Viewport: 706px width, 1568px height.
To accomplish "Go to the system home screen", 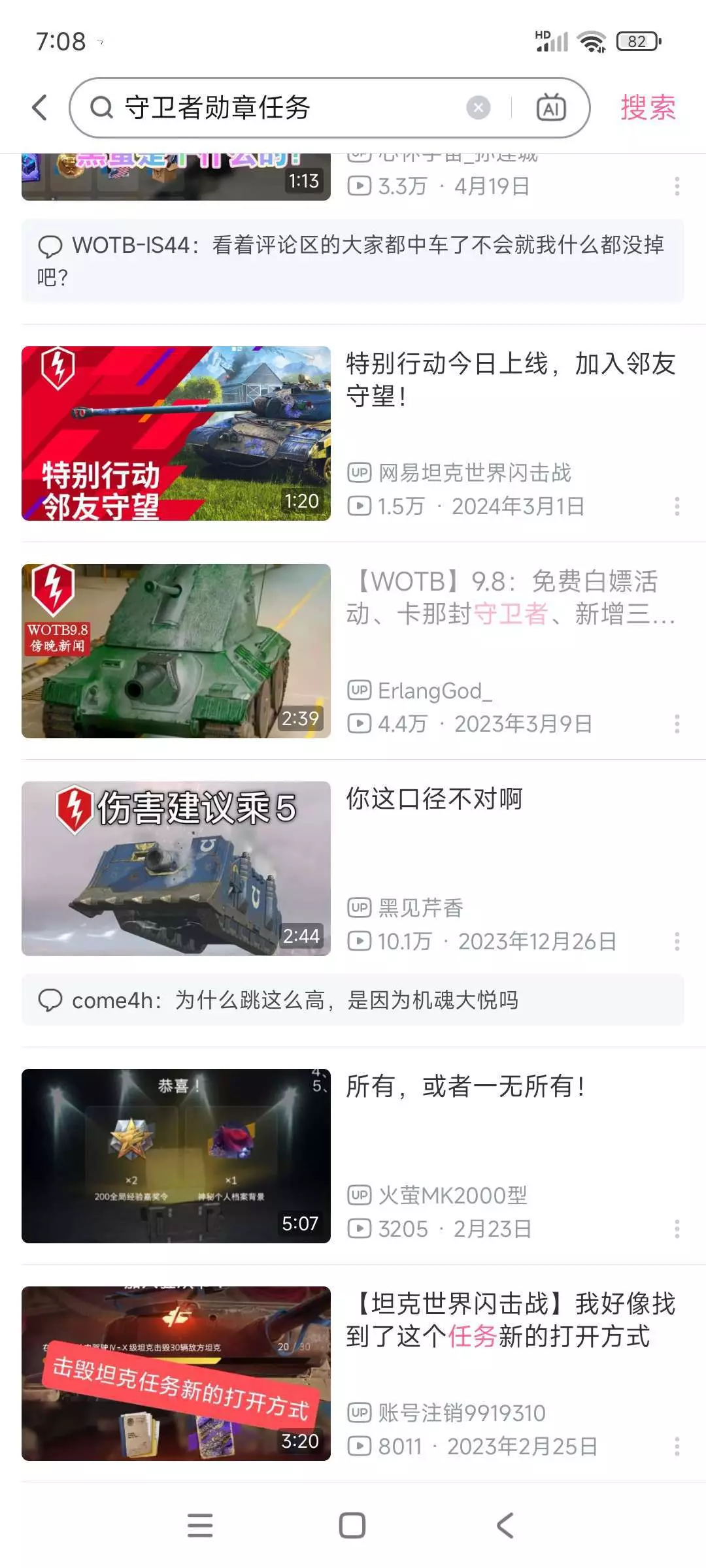I will click(x=352, y=1526).
